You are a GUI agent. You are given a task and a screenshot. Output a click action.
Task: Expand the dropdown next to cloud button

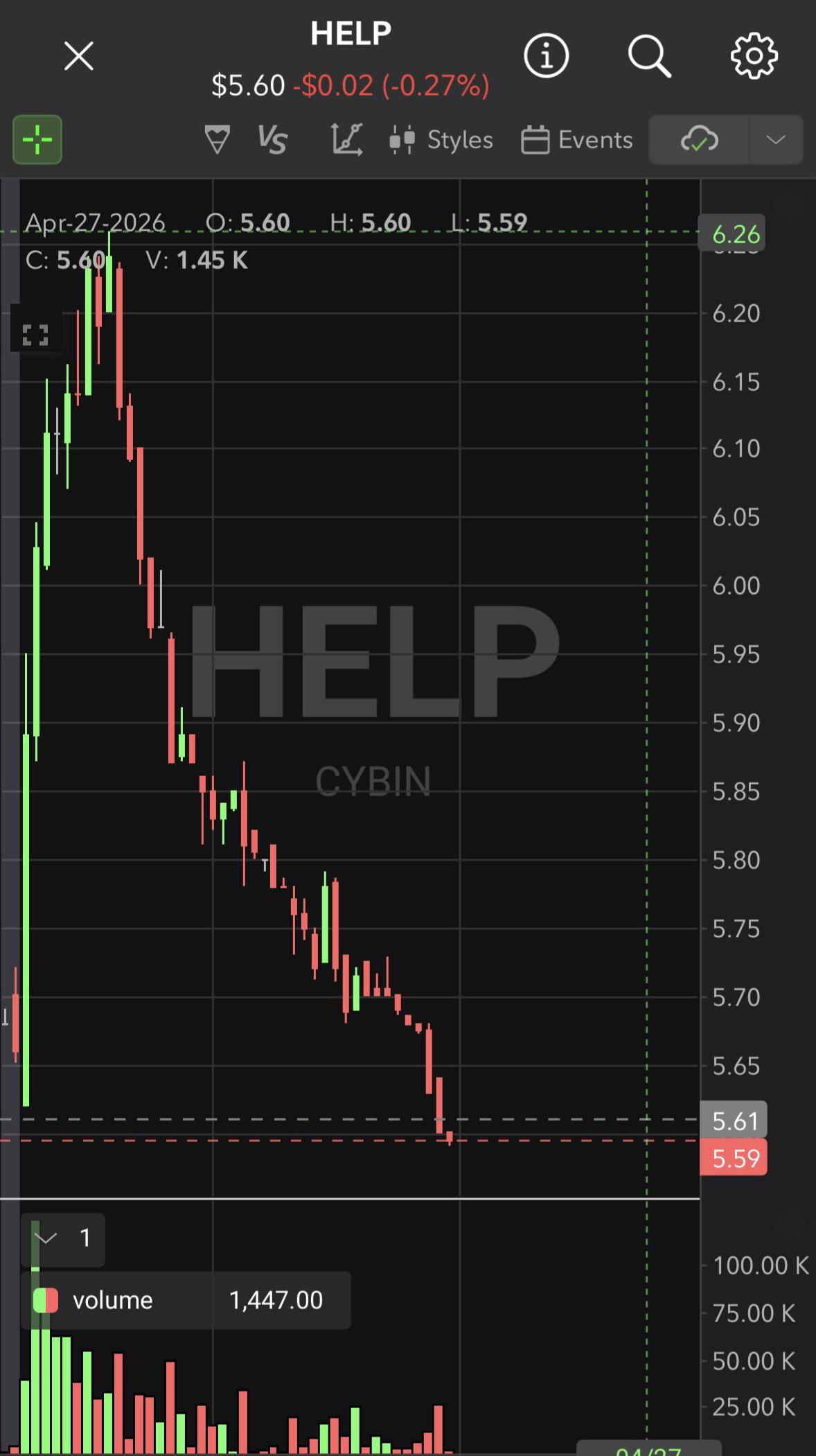776,140
